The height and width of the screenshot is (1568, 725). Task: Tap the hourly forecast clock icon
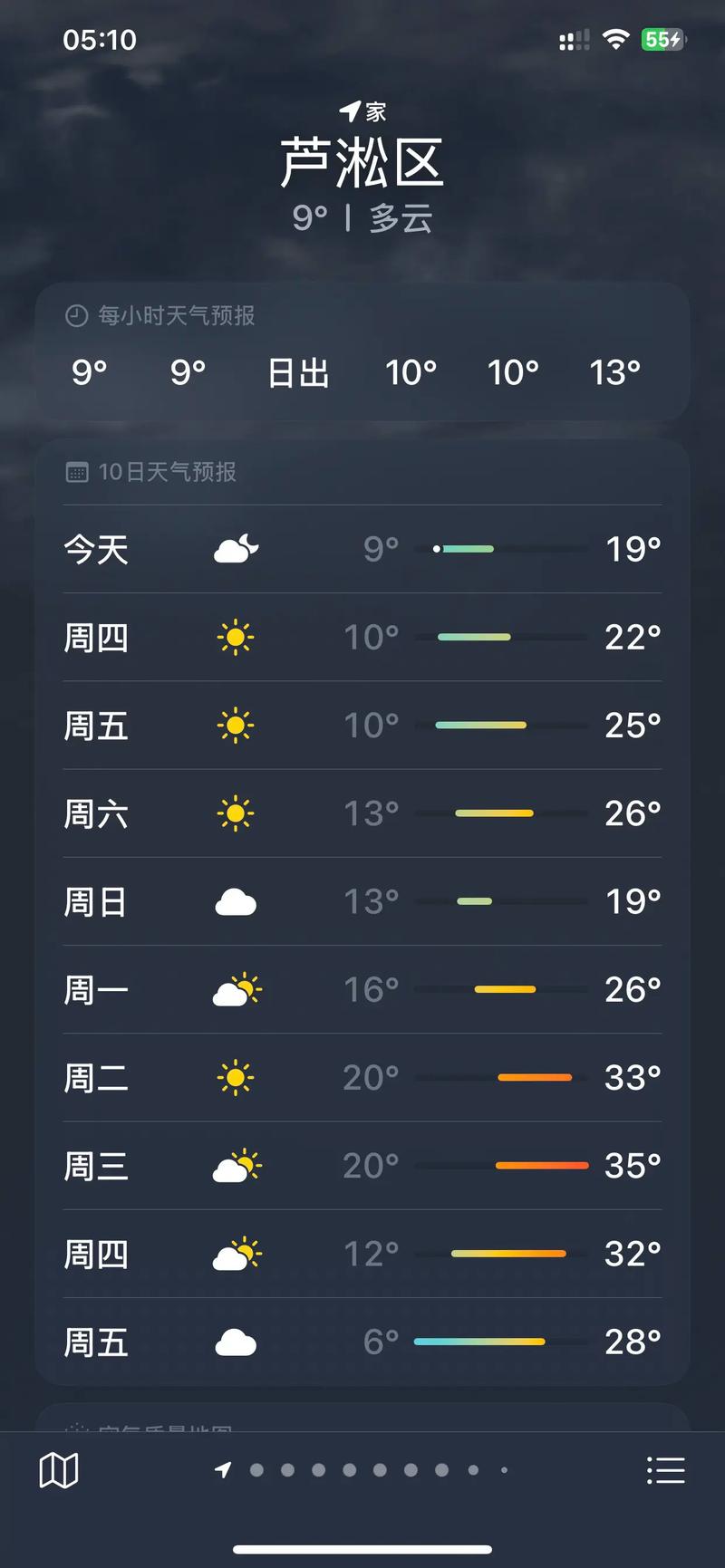coord(74,315)
